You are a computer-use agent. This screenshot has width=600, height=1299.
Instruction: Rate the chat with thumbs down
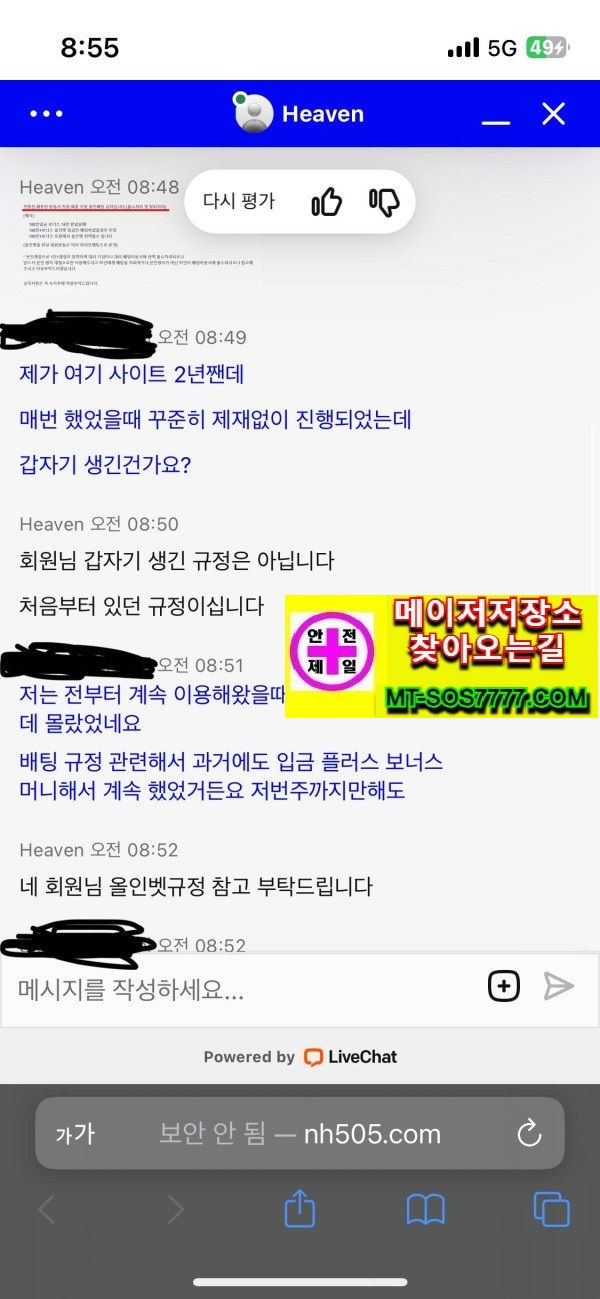pyautogui.click(x=384, y=202)
